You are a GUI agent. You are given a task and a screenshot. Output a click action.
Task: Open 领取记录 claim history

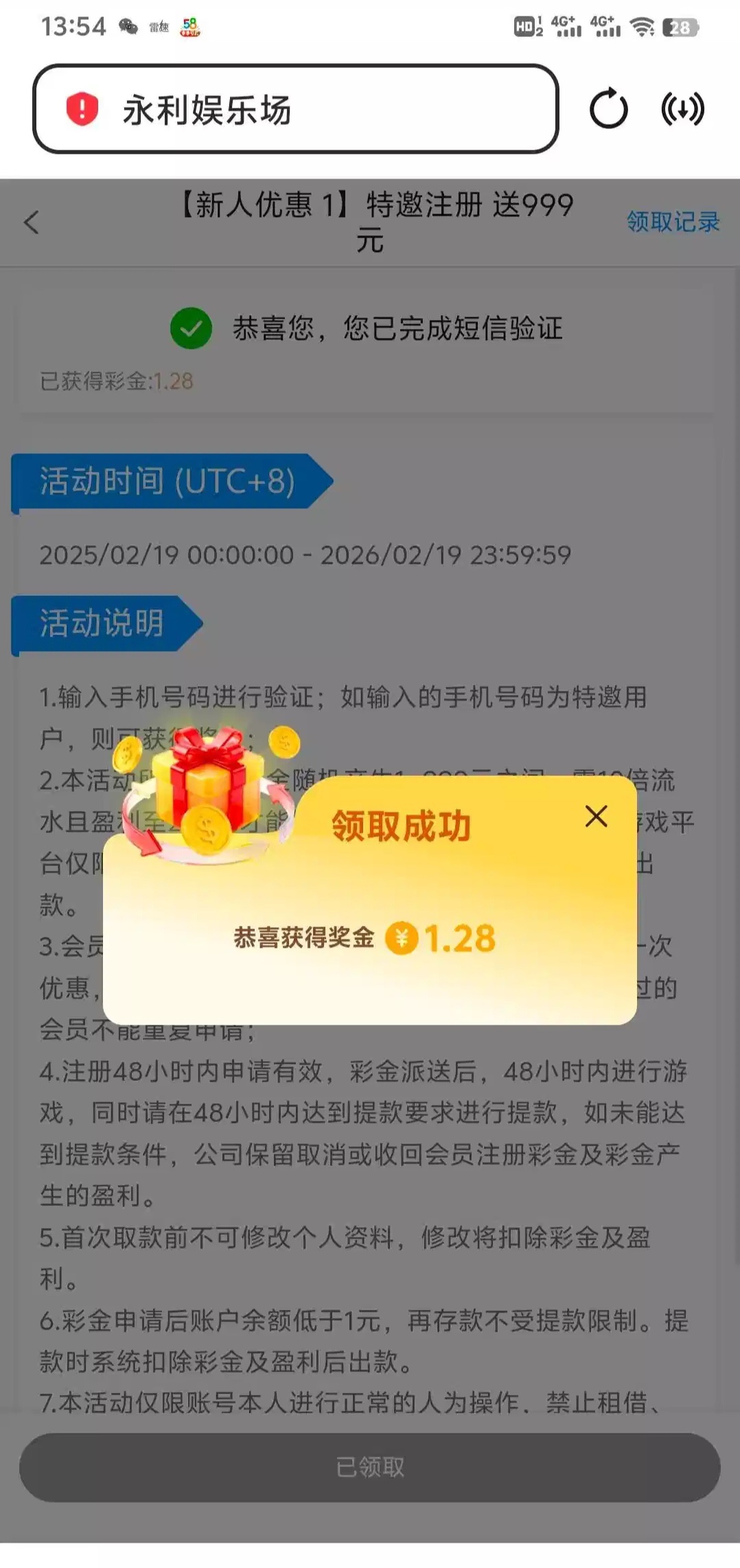[x=672, y=222]
